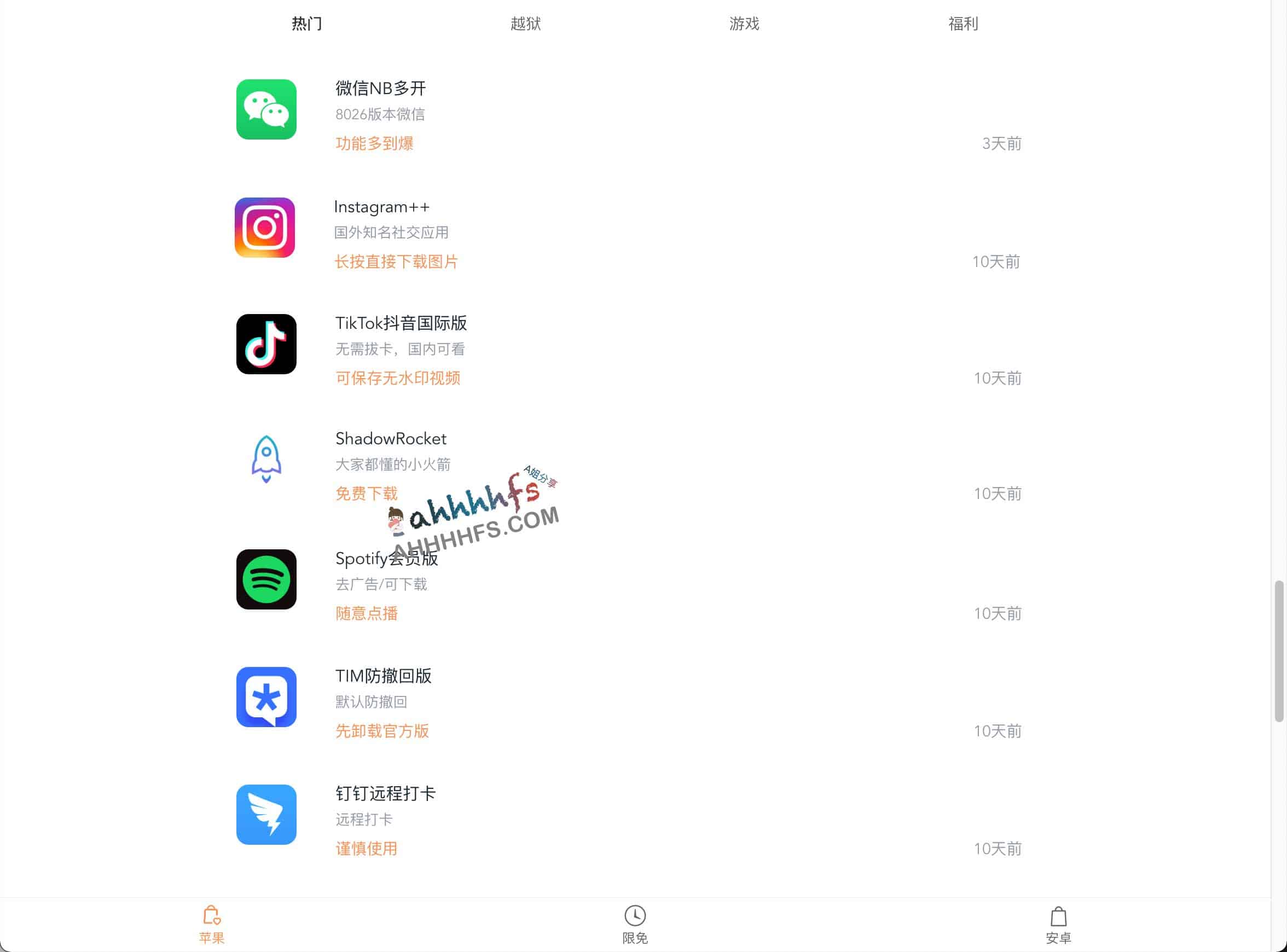The height and width of the screenshot is (952, 1287).
Task: Open the 安卓 bottom tab
Action: 1058,924
